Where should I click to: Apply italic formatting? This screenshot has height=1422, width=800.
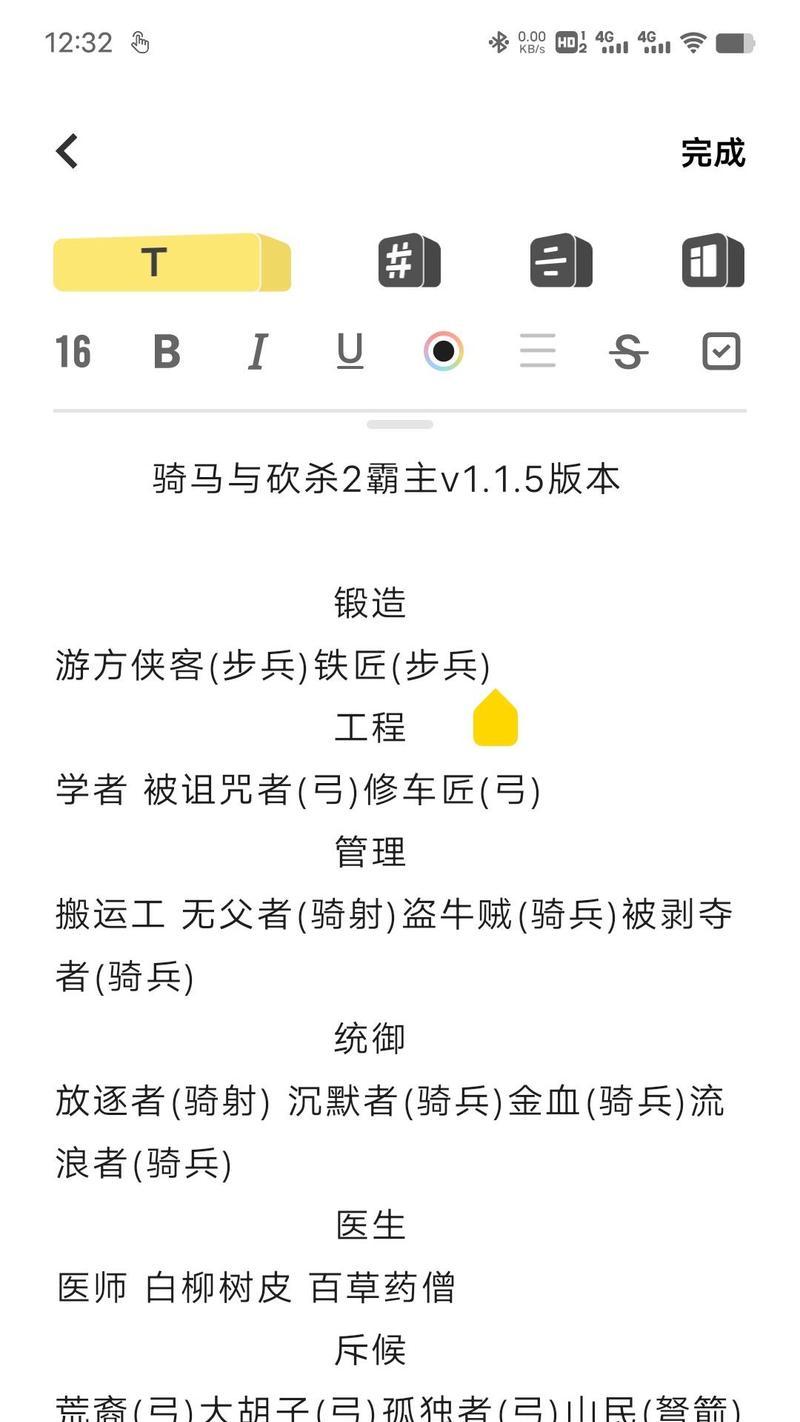[x=257, y=351]
